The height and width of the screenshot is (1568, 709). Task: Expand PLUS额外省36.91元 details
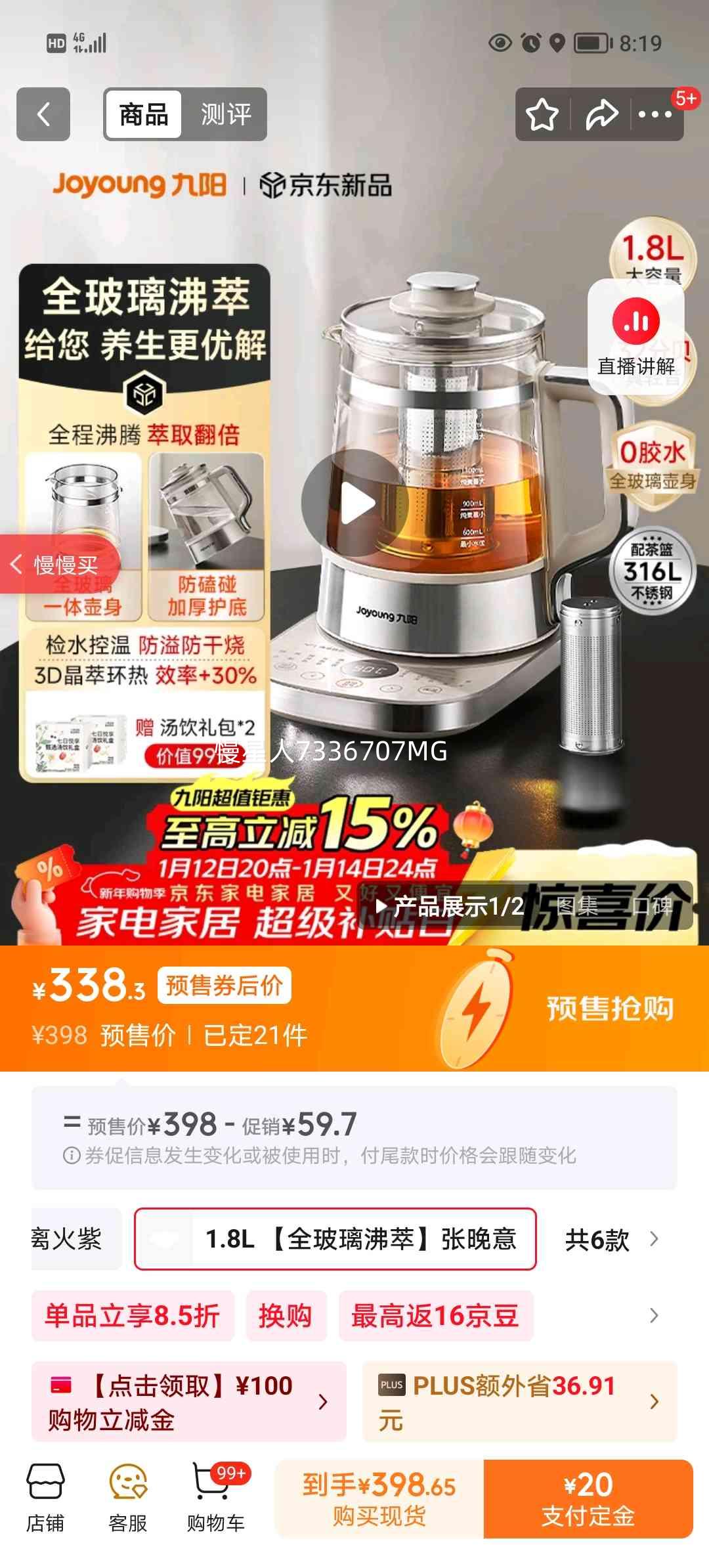tap(519, 1402)
